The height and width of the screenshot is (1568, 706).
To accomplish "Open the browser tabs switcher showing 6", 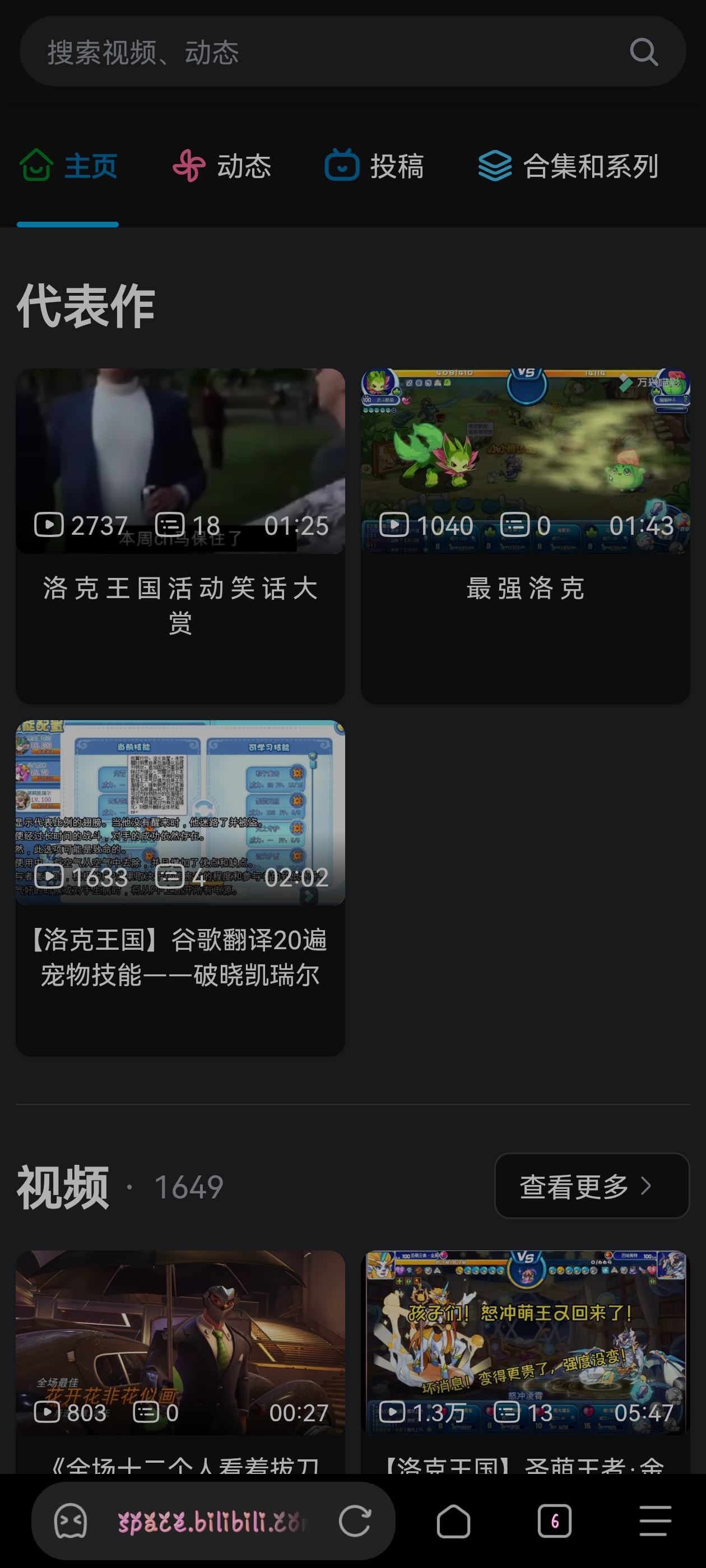I will pos(554,1521).
